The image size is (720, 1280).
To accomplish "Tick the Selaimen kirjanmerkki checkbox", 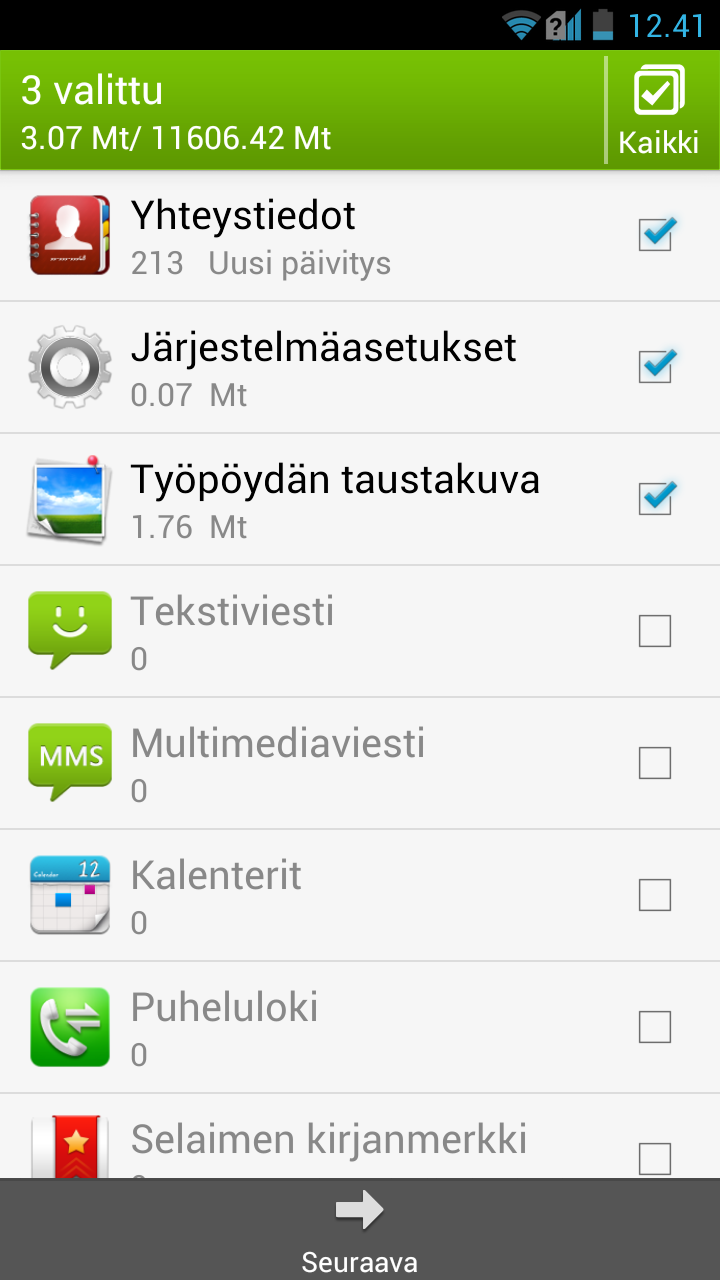I will click(x=655, y=1159).
